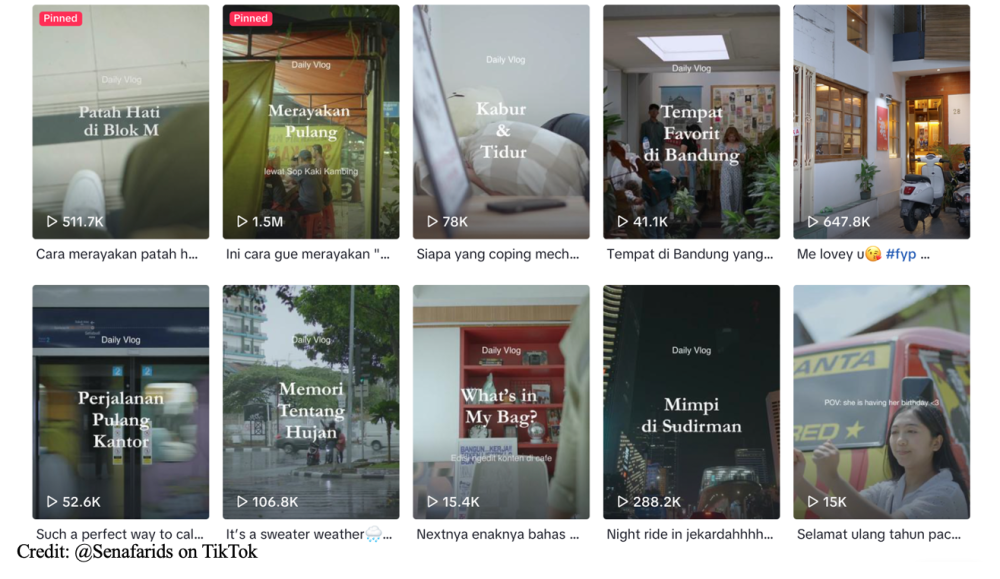
Task: Open the pinned video Patah Hati di Blok M
Action: 120,122
